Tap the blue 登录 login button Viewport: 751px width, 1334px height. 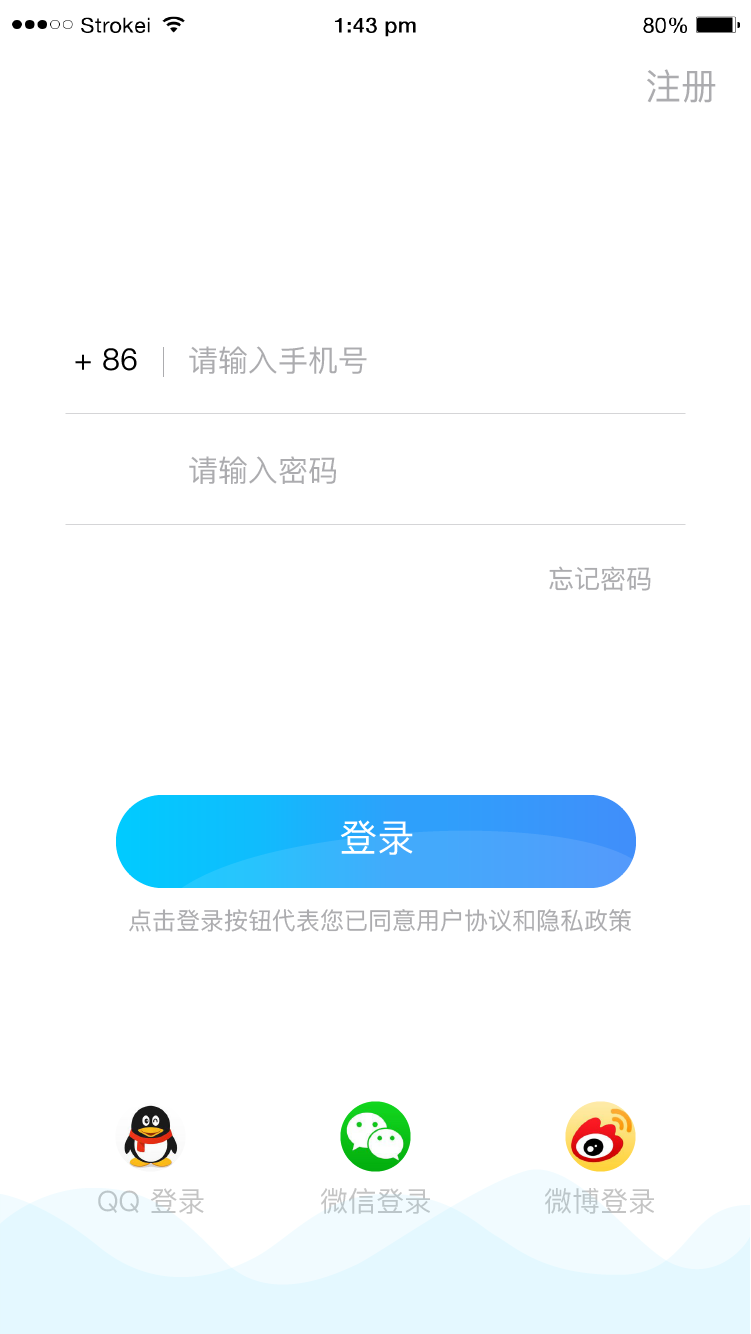375,841
